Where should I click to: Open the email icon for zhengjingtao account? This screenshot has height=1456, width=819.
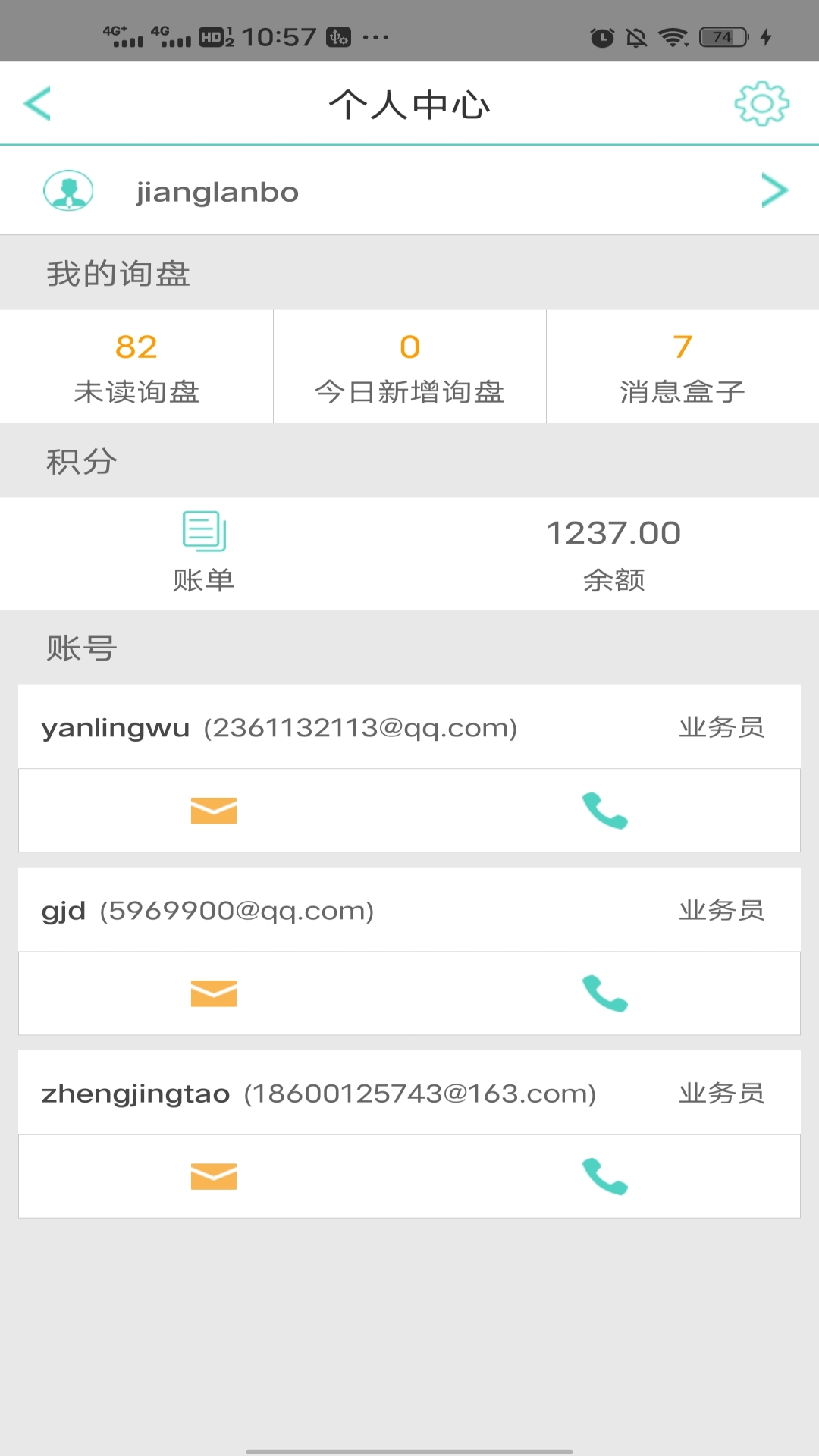coord(213,1176)
